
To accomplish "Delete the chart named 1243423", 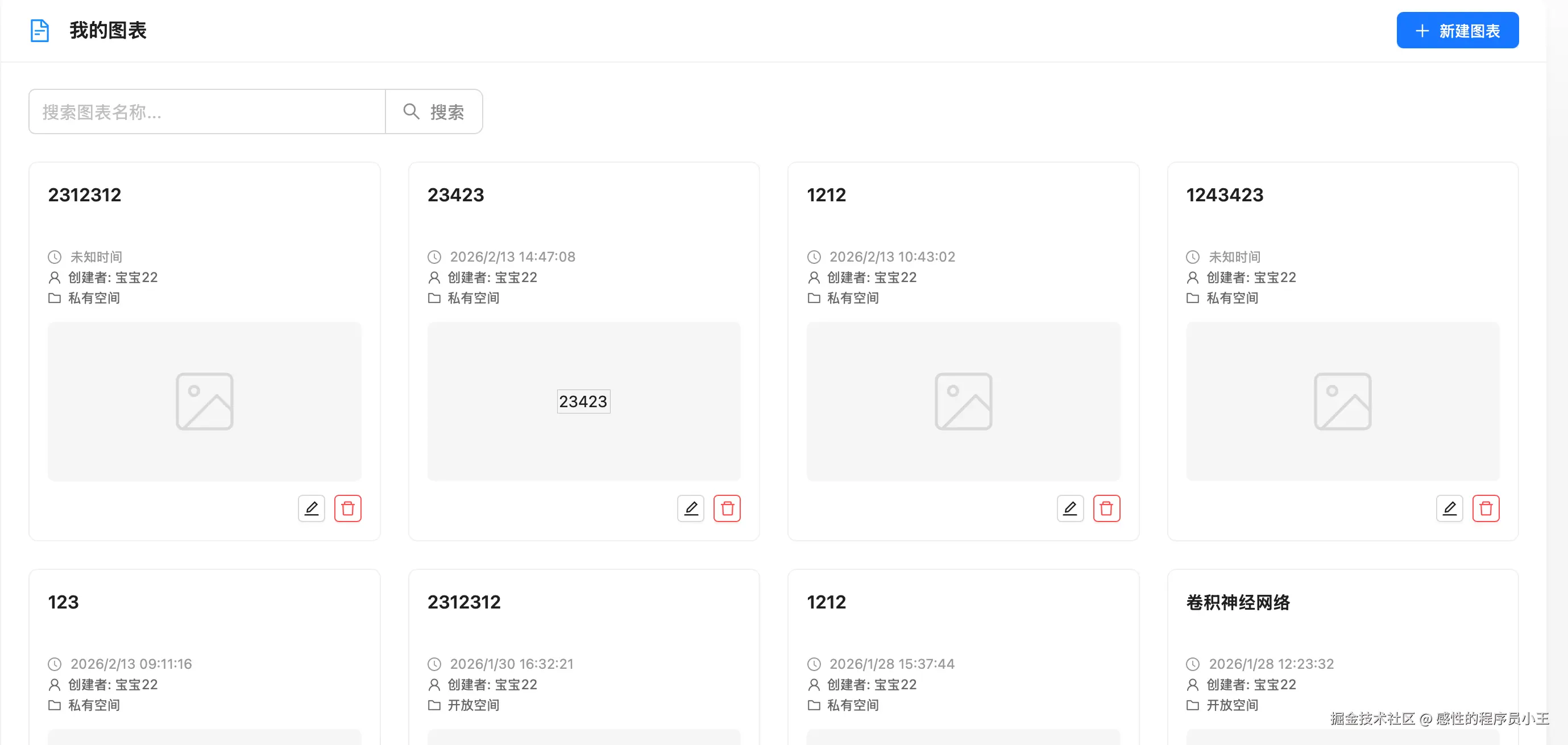I will 1485,508.
